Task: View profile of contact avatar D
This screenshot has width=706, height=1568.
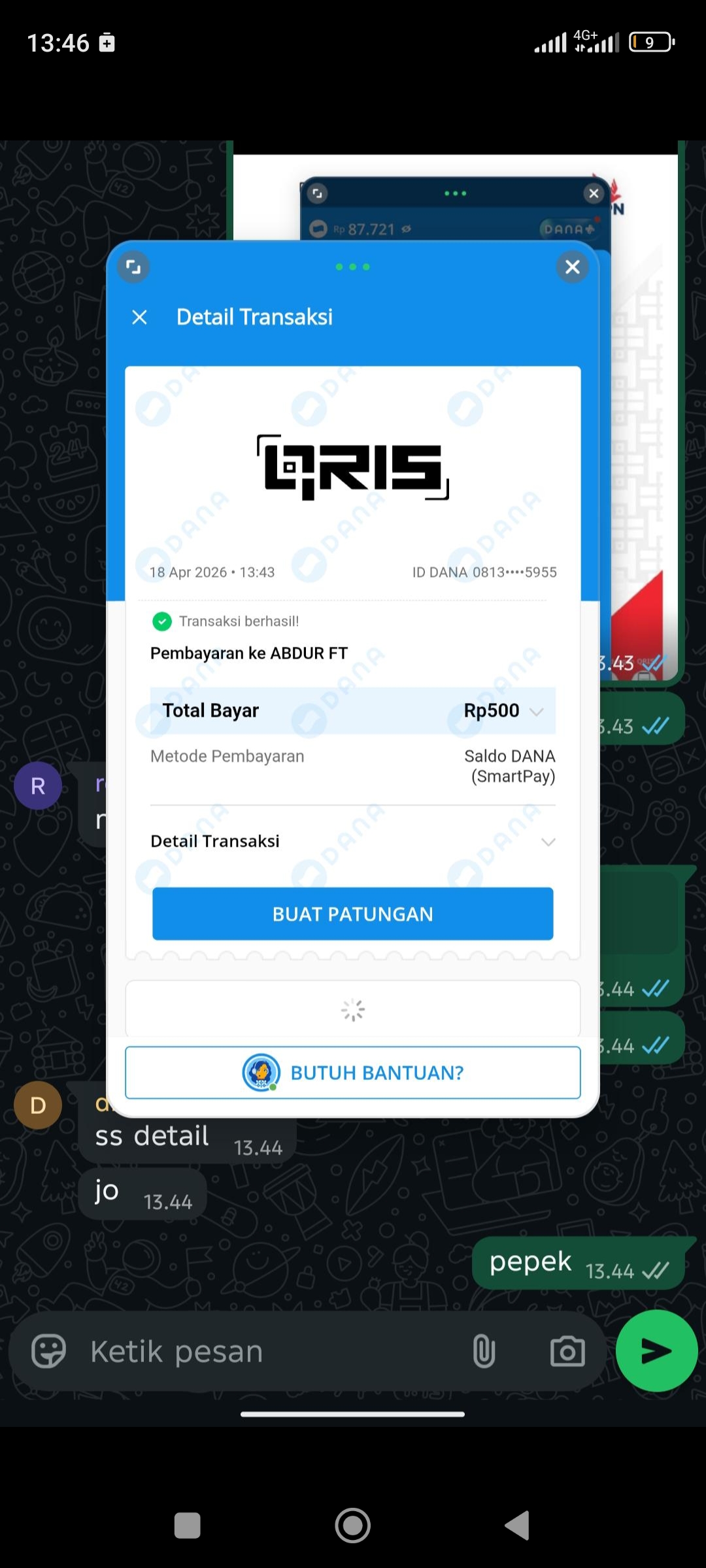Action: [38, 1105]
